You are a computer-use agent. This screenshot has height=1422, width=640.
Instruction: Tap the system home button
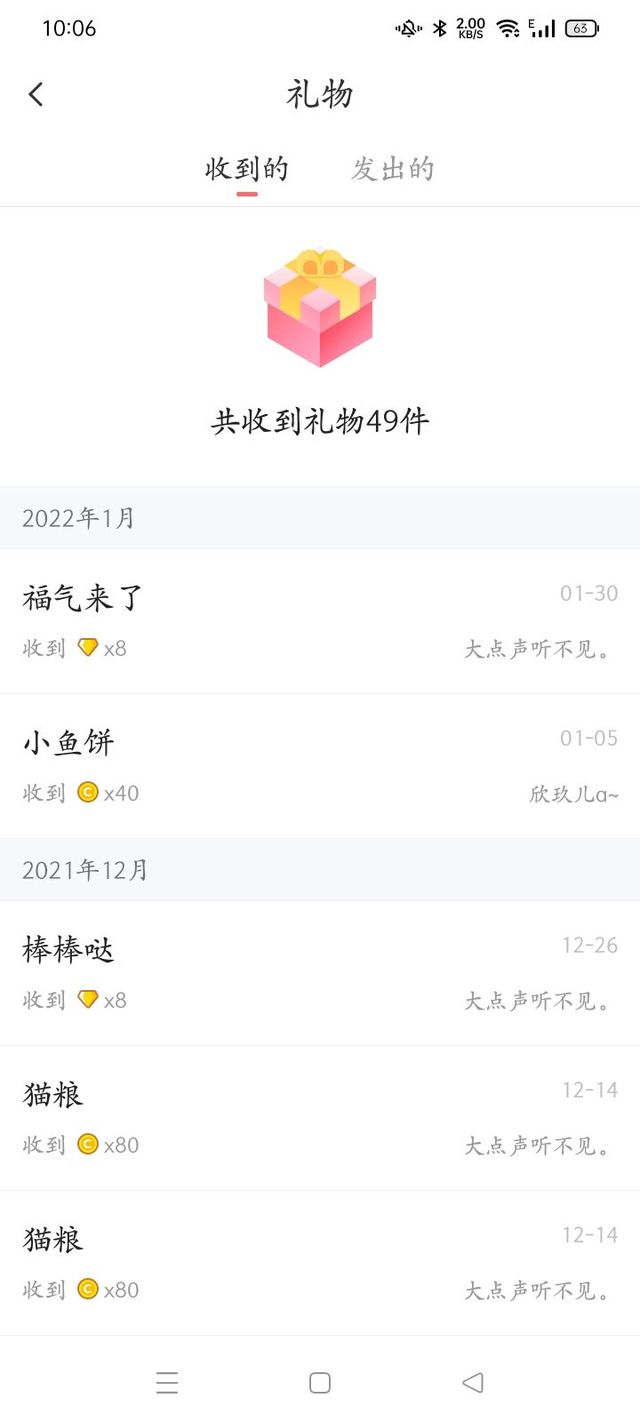(x=320, y=1383)
